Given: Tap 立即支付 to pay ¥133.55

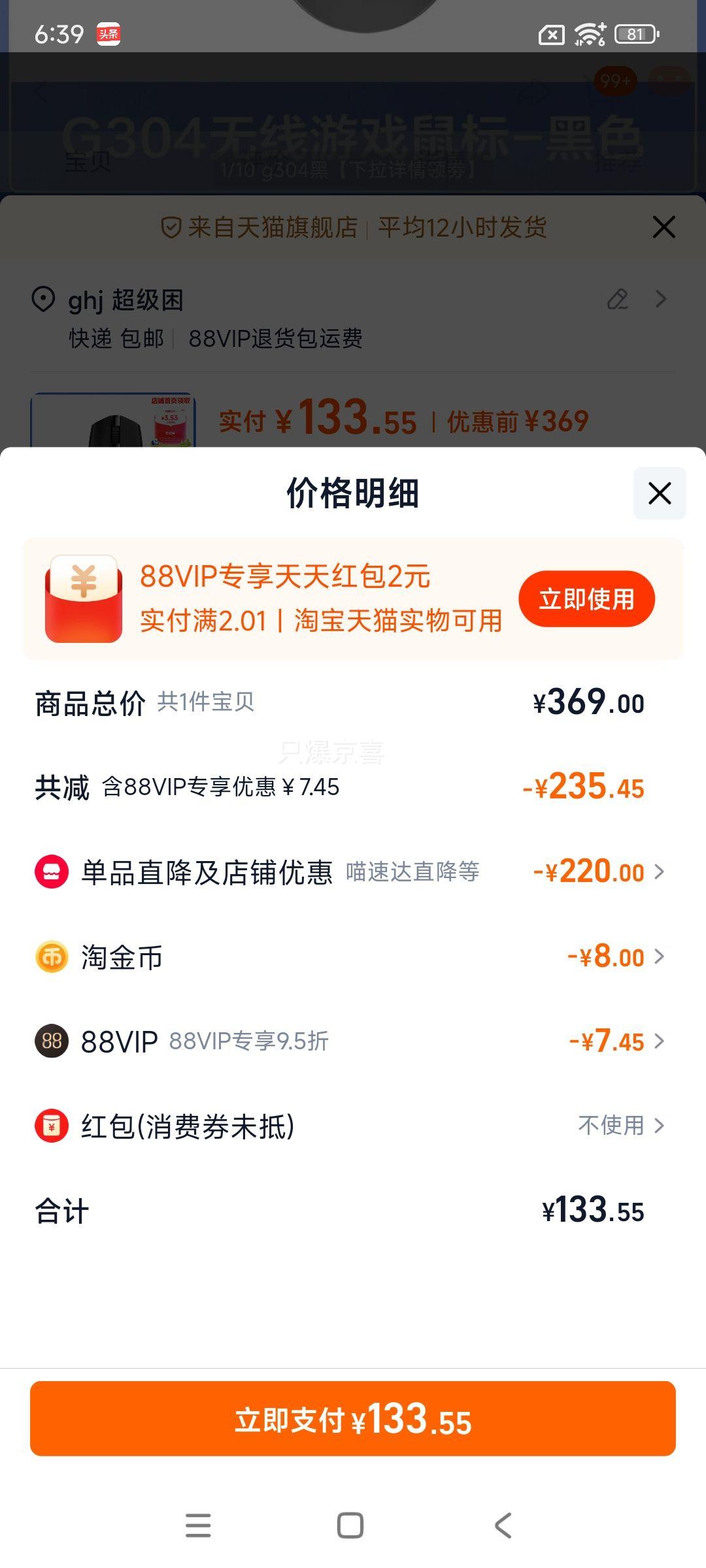Looking at the screenshot, I should [x=353, y=1418].
